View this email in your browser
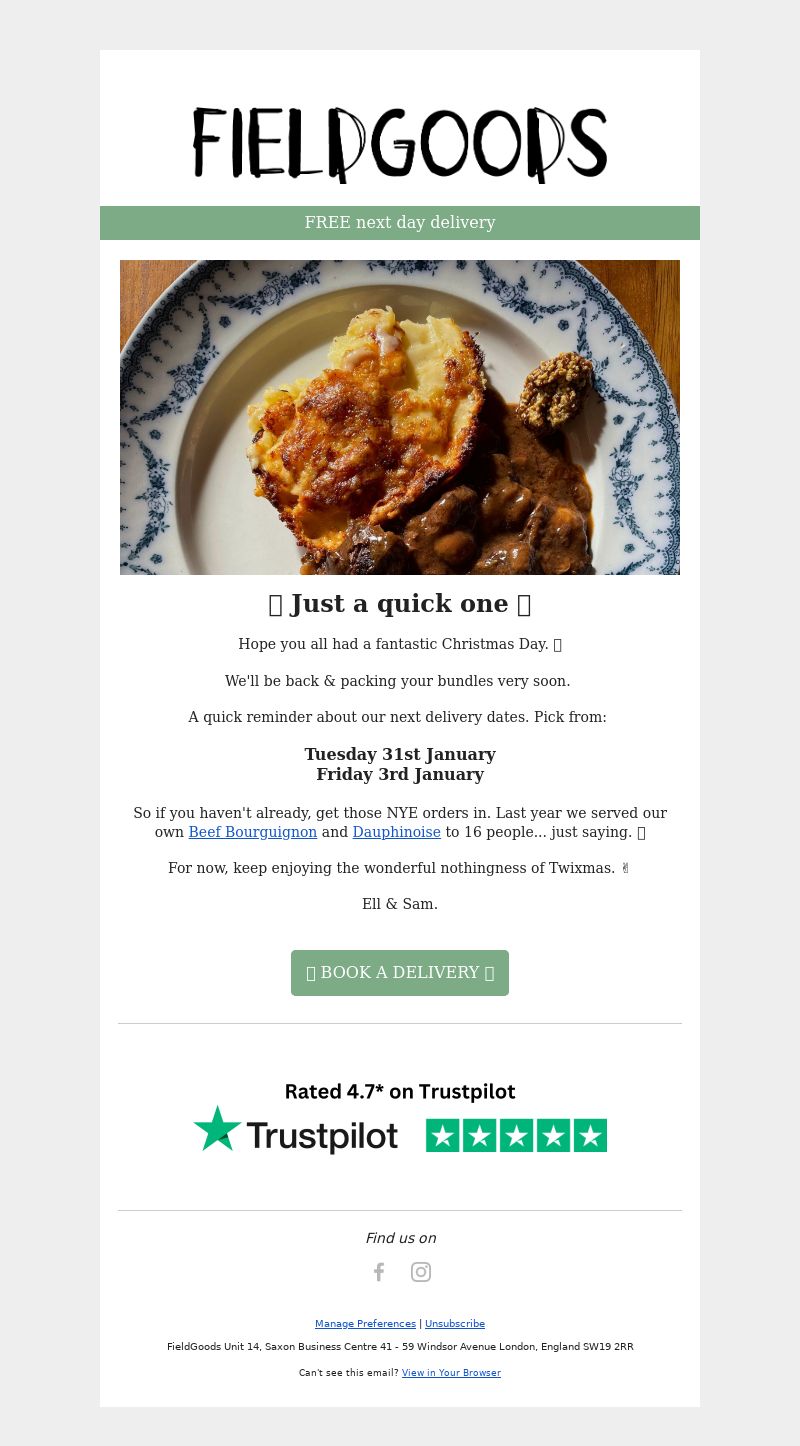The height and width of the screenshot is (1446, 800). coord(451,1373)
